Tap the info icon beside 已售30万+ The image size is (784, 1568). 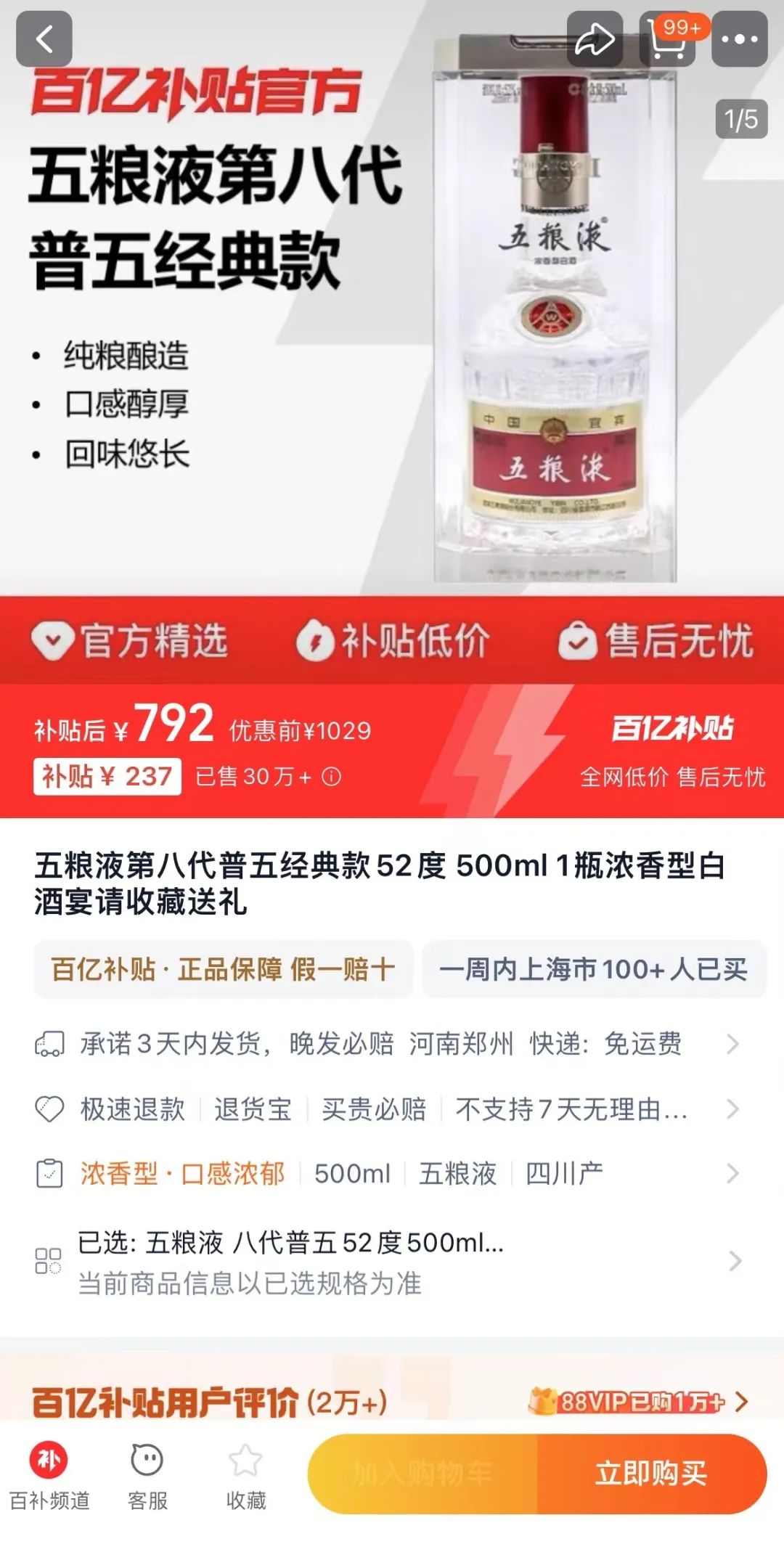332,777
